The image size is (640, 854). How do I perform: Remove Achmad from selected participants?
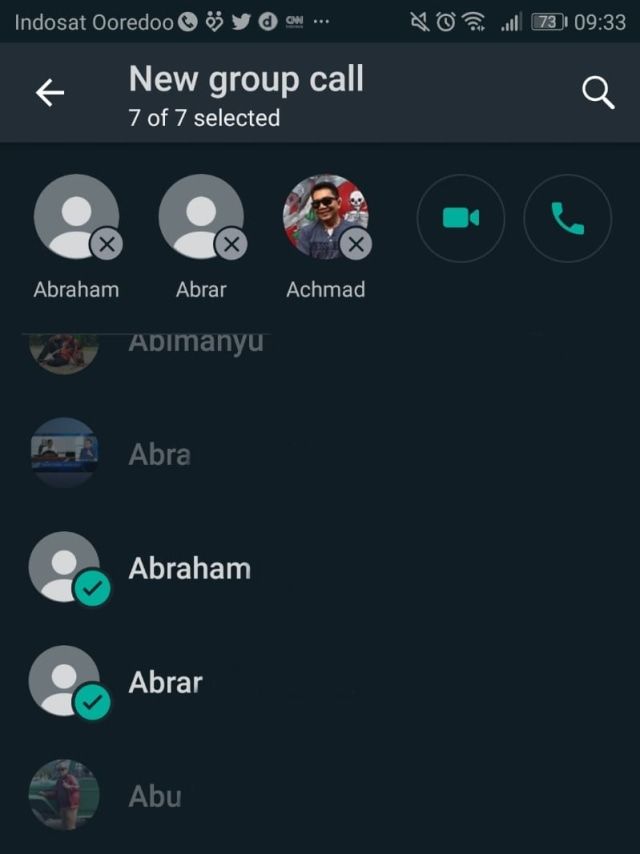[355, 245]
